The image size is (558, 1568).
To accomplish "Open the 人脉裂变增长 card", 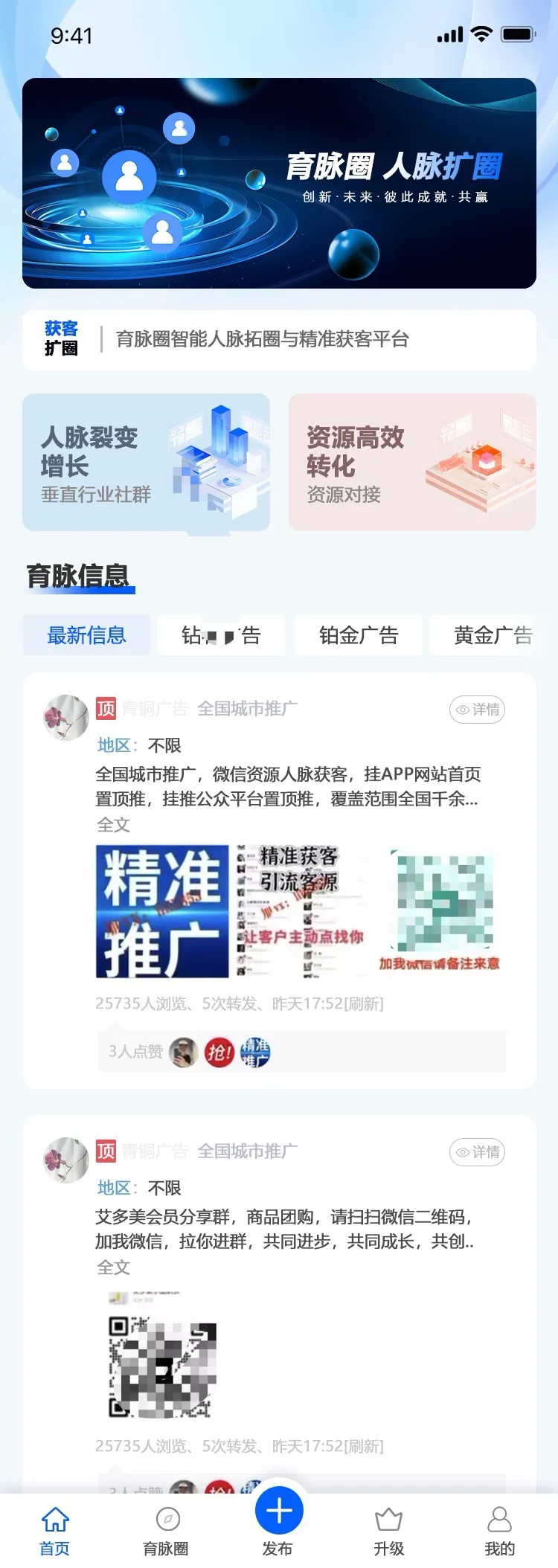I will tap(146, 462).
